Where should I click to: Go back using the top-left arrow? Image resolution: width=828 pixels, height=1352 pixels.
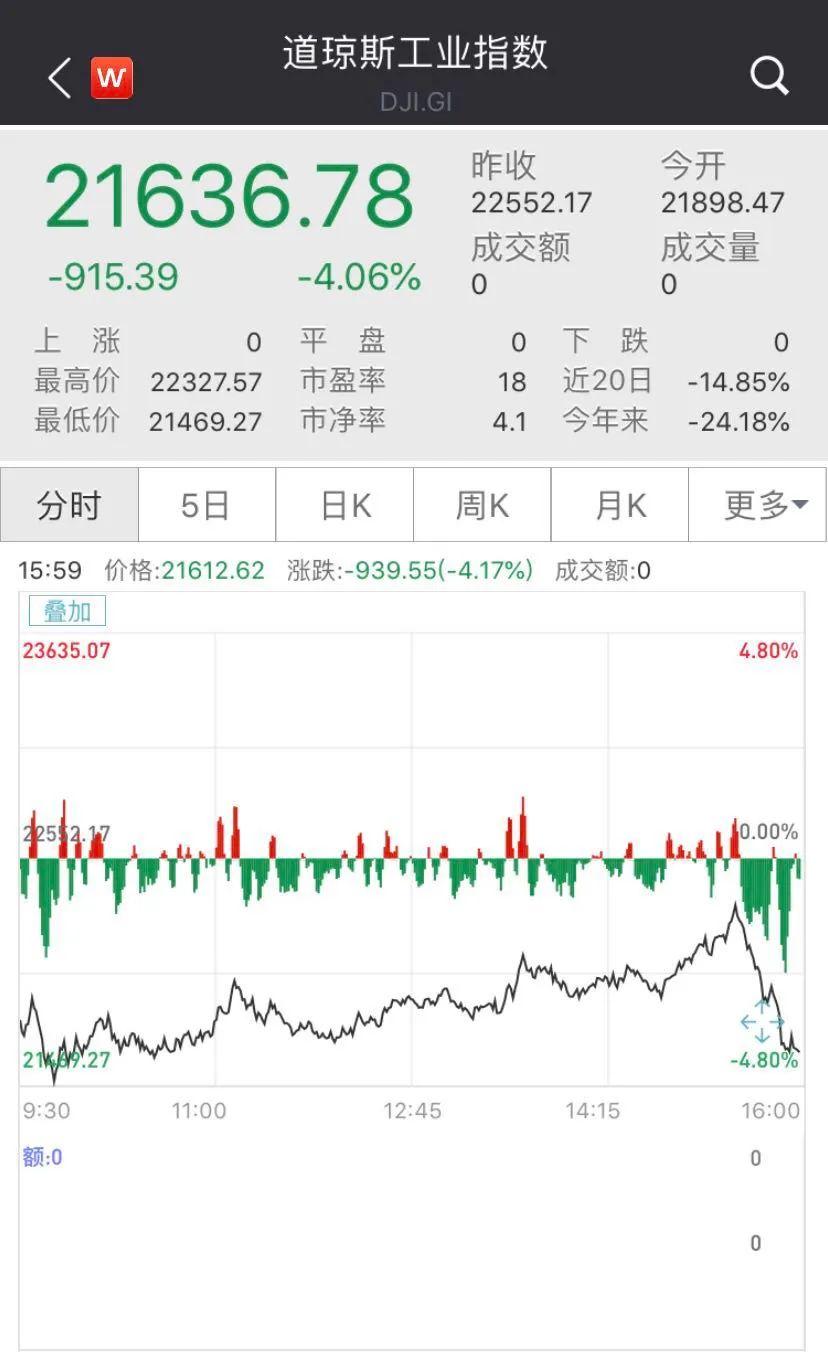[x=60, y=78]
